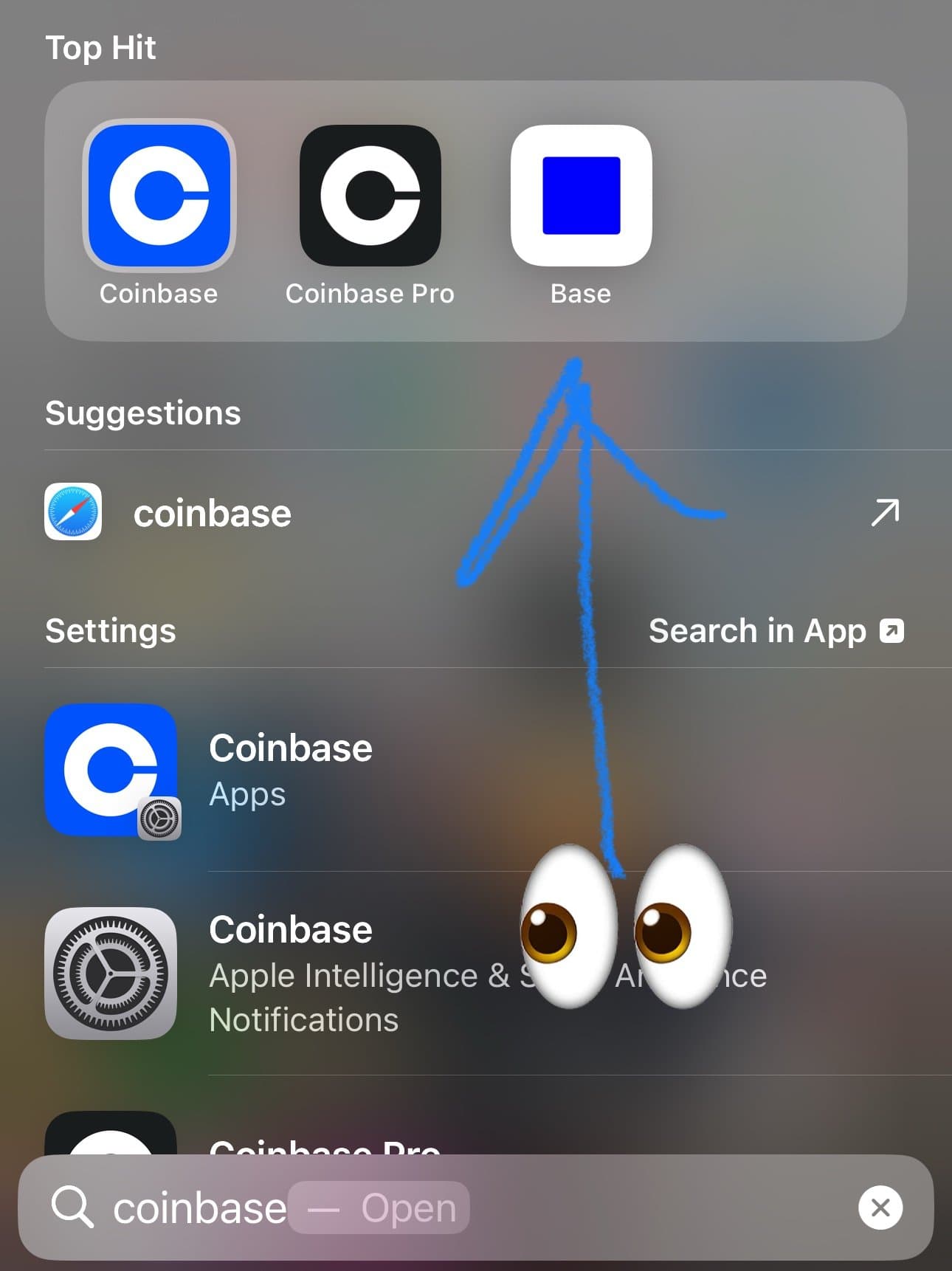Image resolution: width=952 pixels, height=1271 pixels.
Task: Open Coinbase Apple Intelligence & Siri settings
Action: coord(369,974)
